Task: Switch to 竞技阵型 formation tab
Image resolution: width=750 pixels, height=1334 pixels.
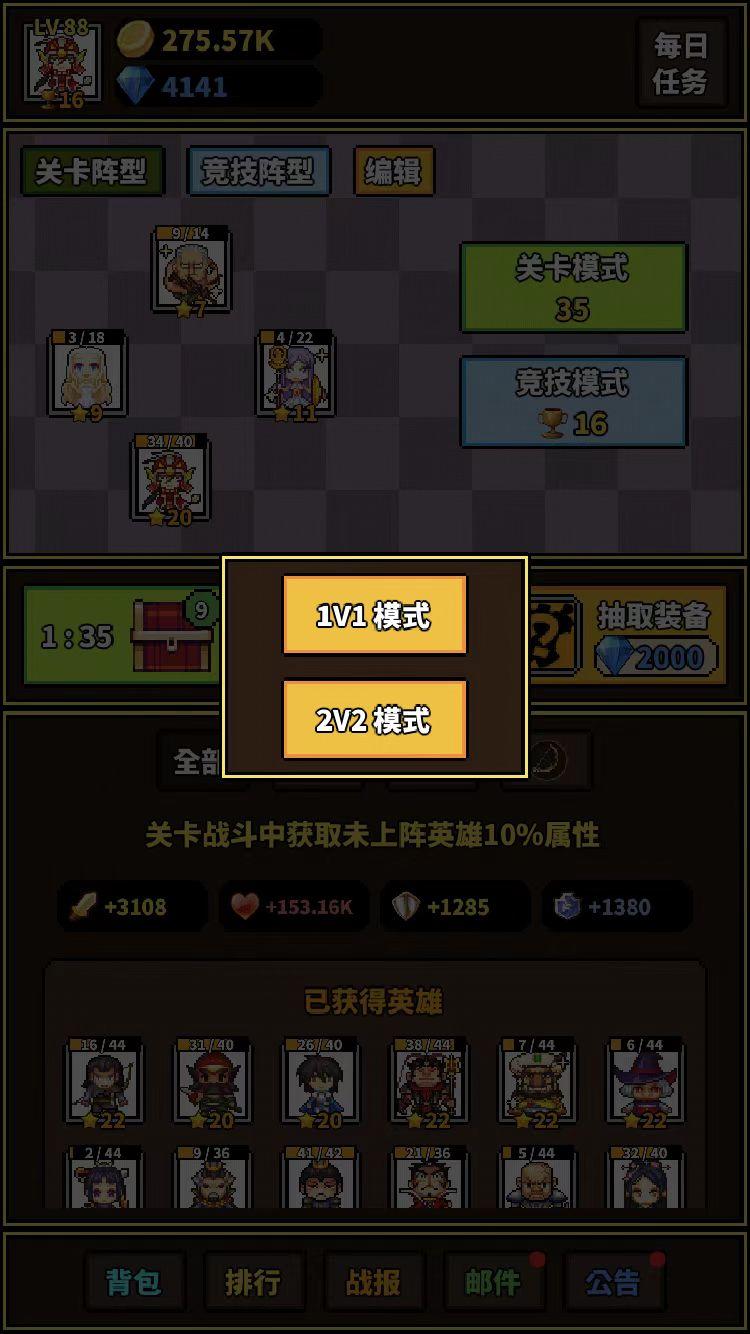Action: [x=259, y=171]
